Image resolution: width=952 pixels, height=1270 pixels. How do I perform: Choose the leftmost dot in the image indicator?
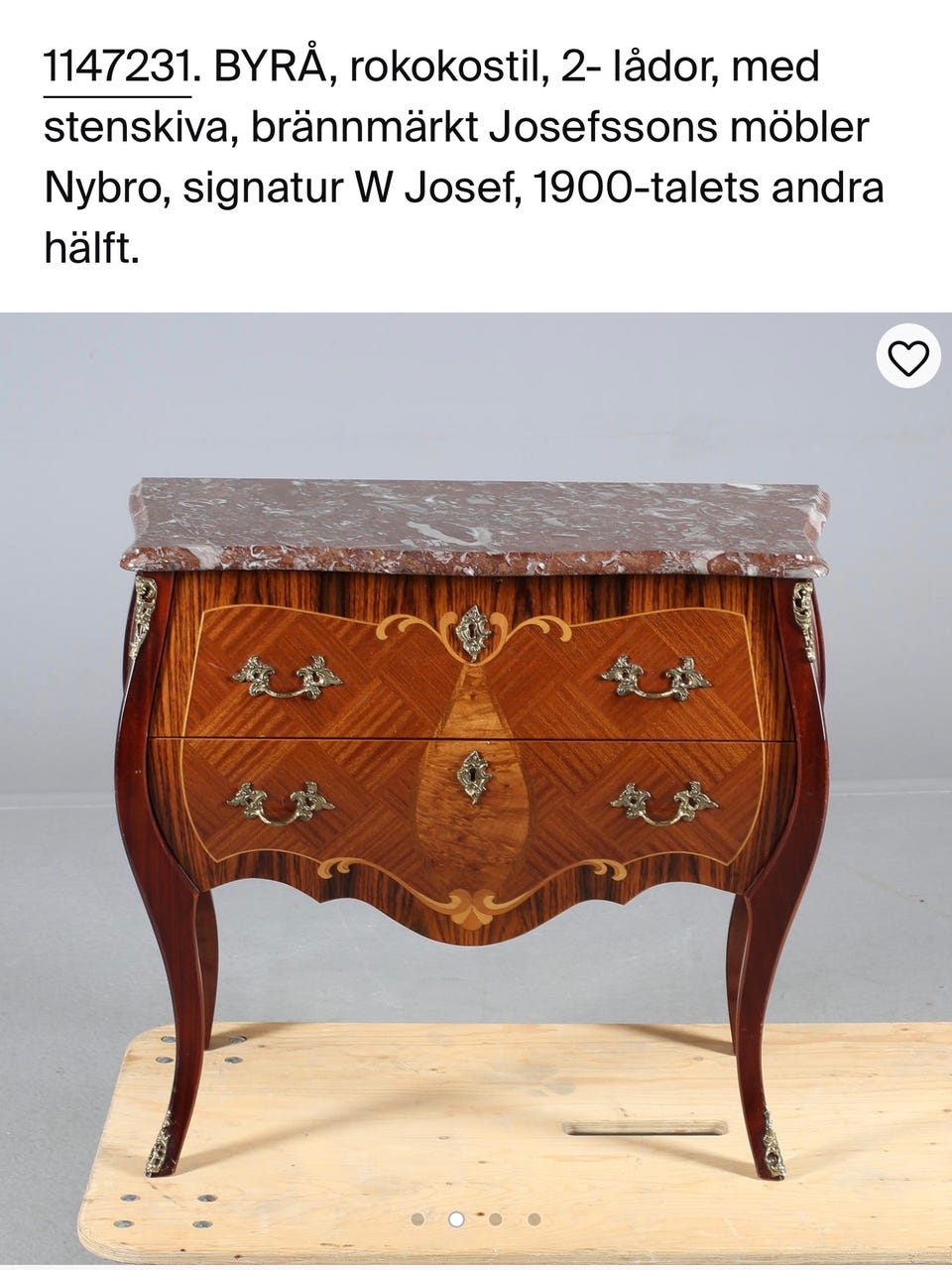pyautogui.click(x=416, y=1218)
